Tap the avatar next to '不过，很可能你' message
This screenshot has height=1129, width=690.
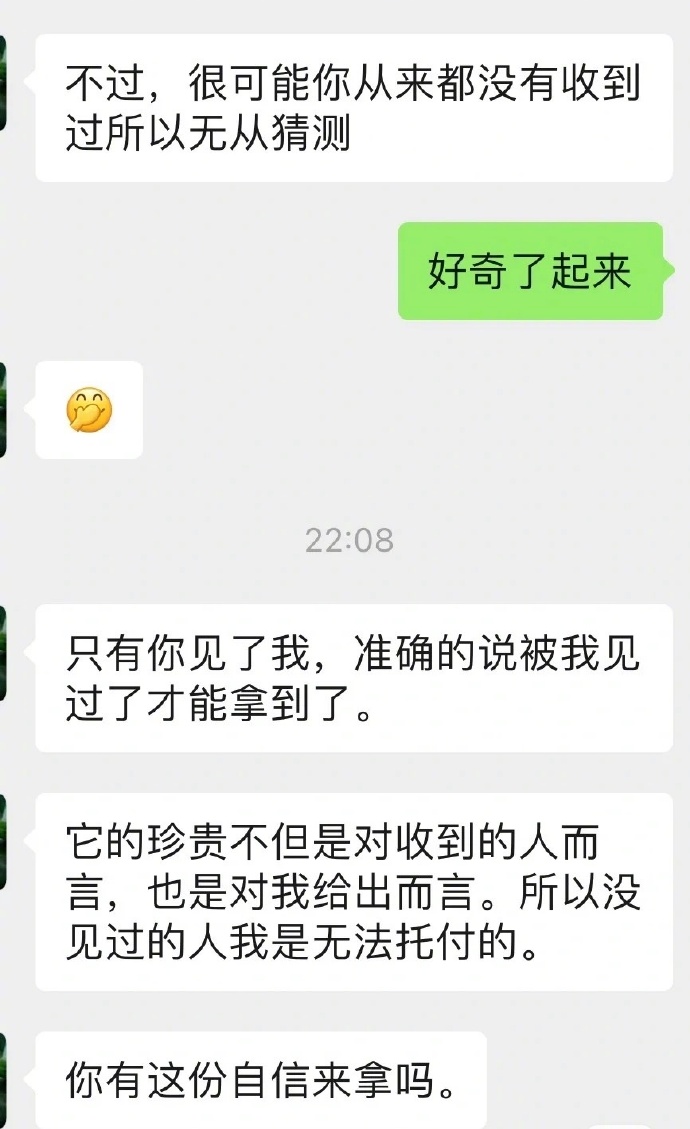coord(3,82)
